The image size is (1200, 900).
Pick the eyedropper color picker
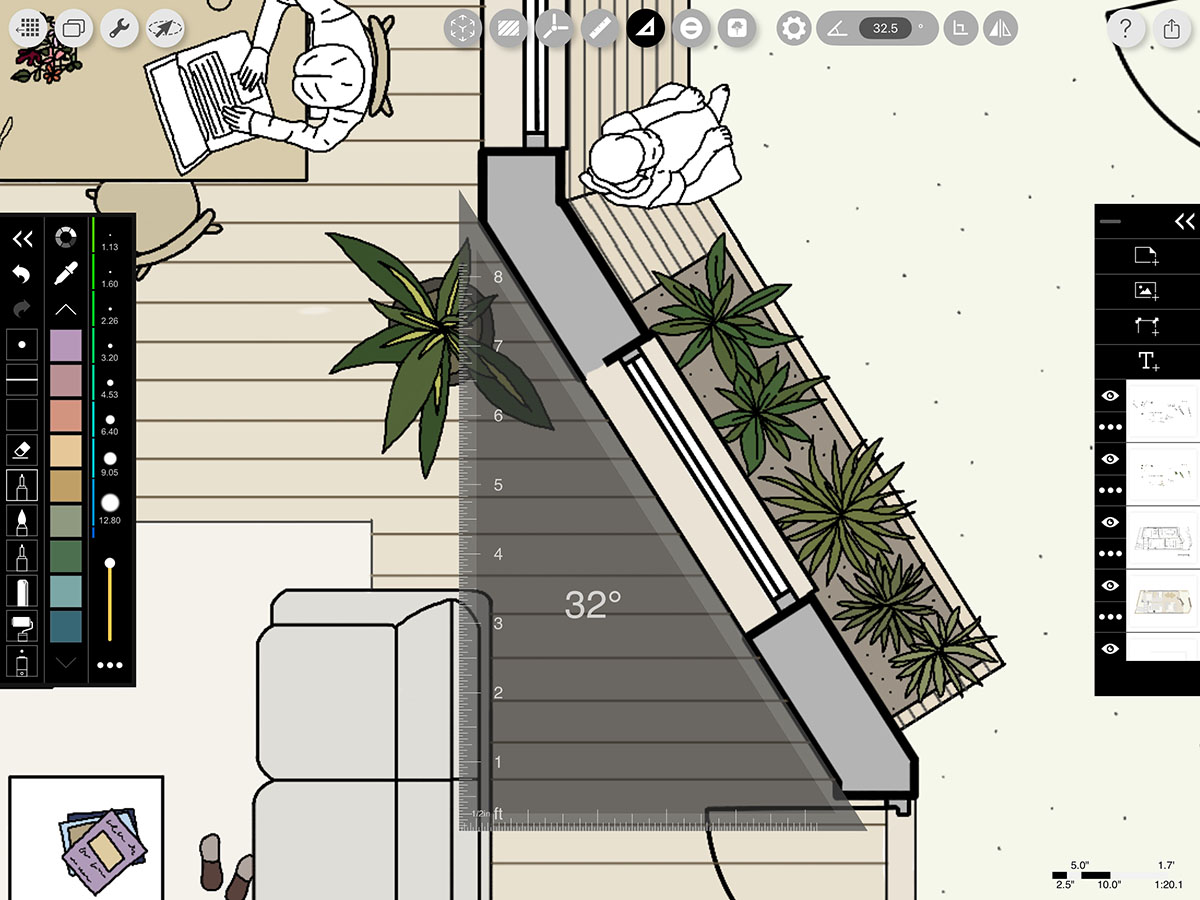(66, 272)
